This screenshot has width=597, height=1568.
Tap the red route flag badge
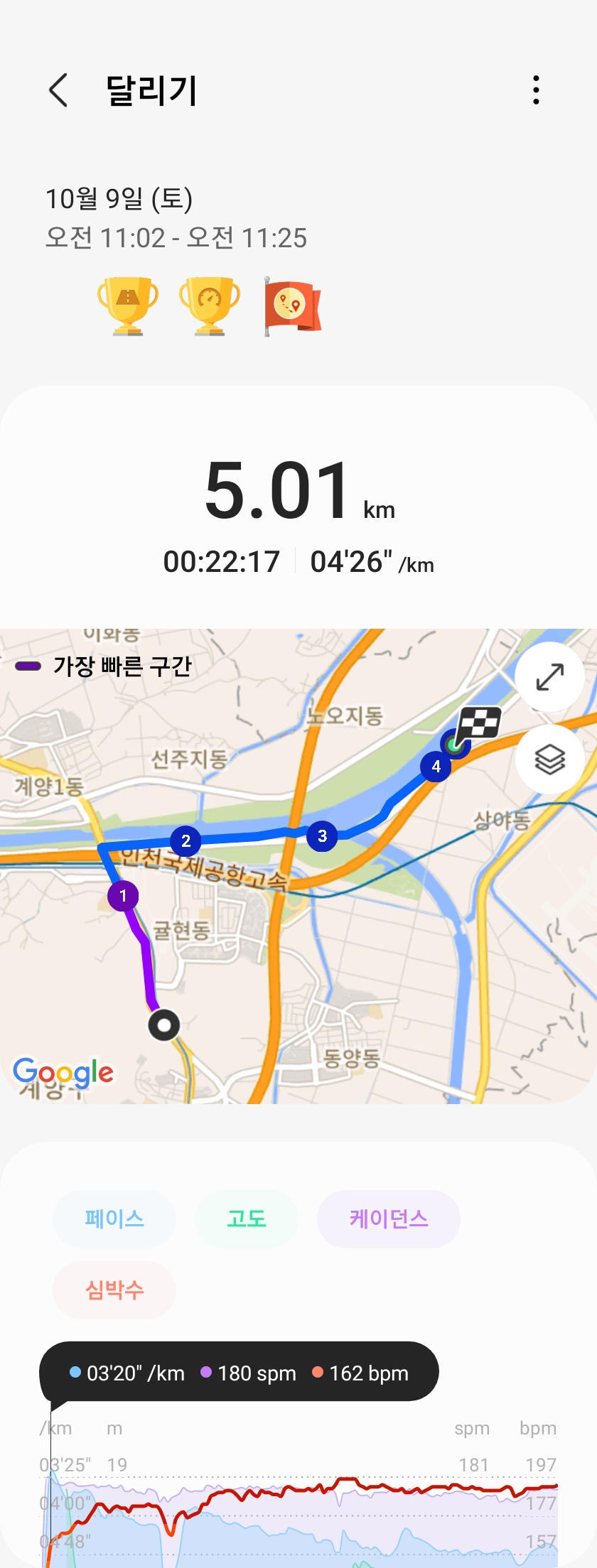[292, 306]
